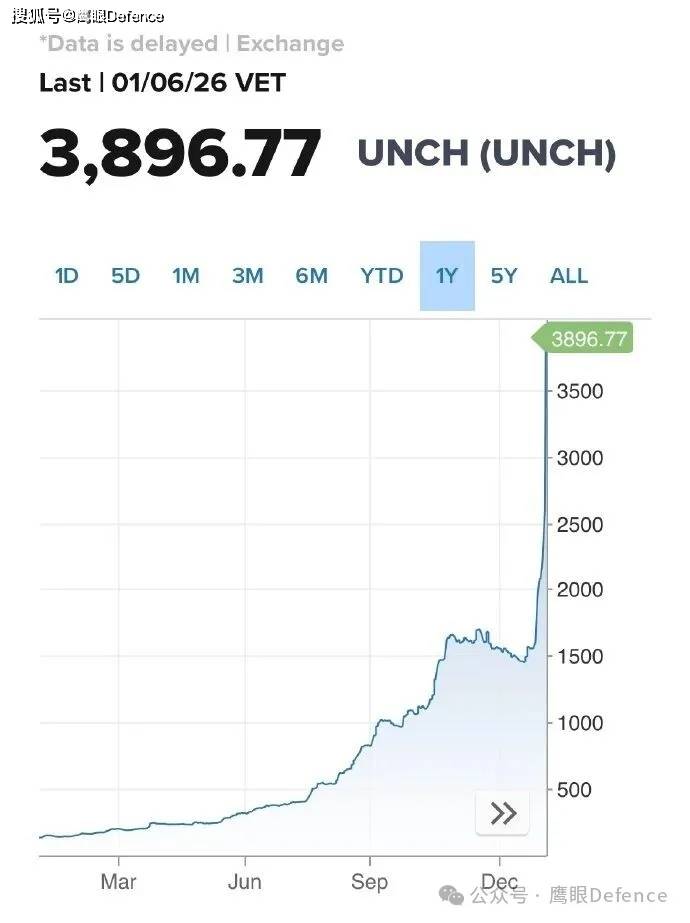This screenshot has width=690, height=923.
Task: Switch to the 3M range
Action: tap(247, 276)
